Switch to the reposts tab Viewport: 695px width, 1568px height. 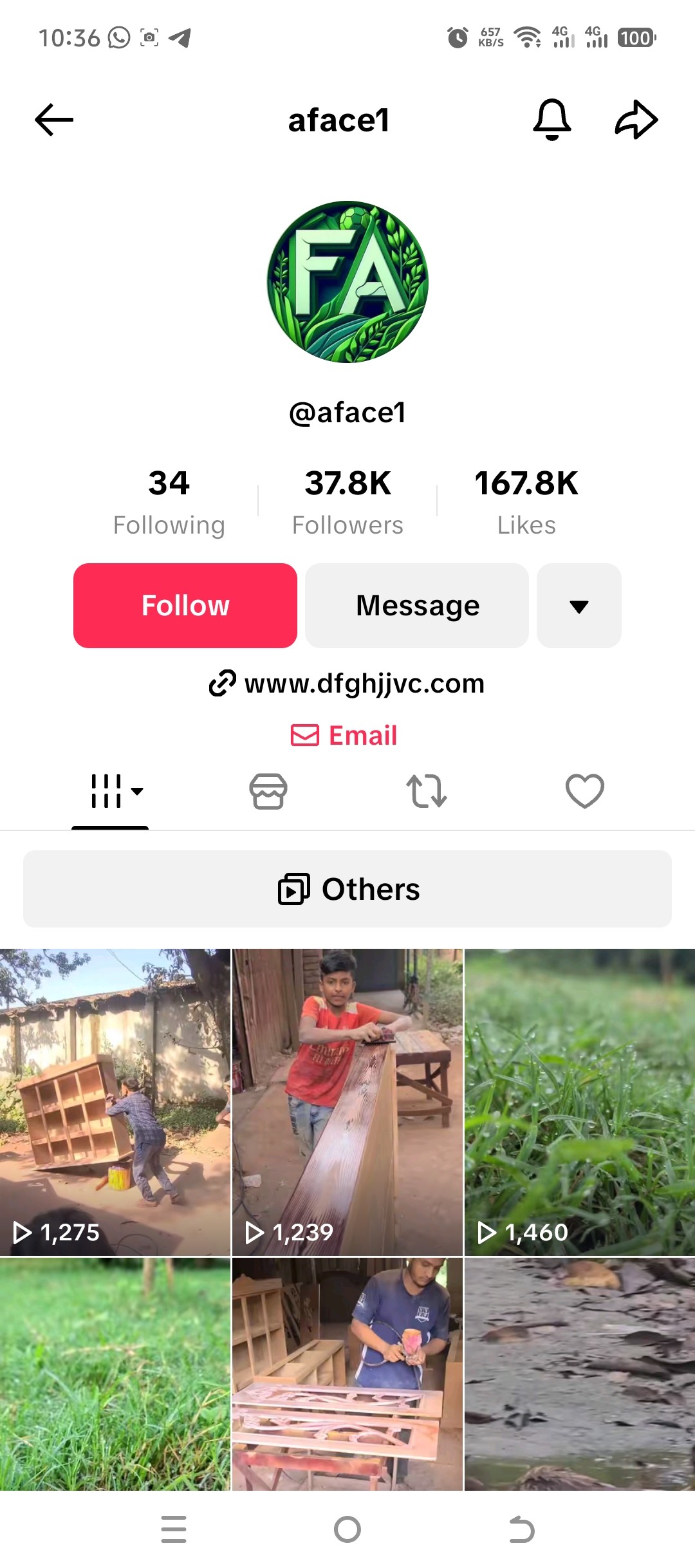pyautogui.click(x=426, y=791)
